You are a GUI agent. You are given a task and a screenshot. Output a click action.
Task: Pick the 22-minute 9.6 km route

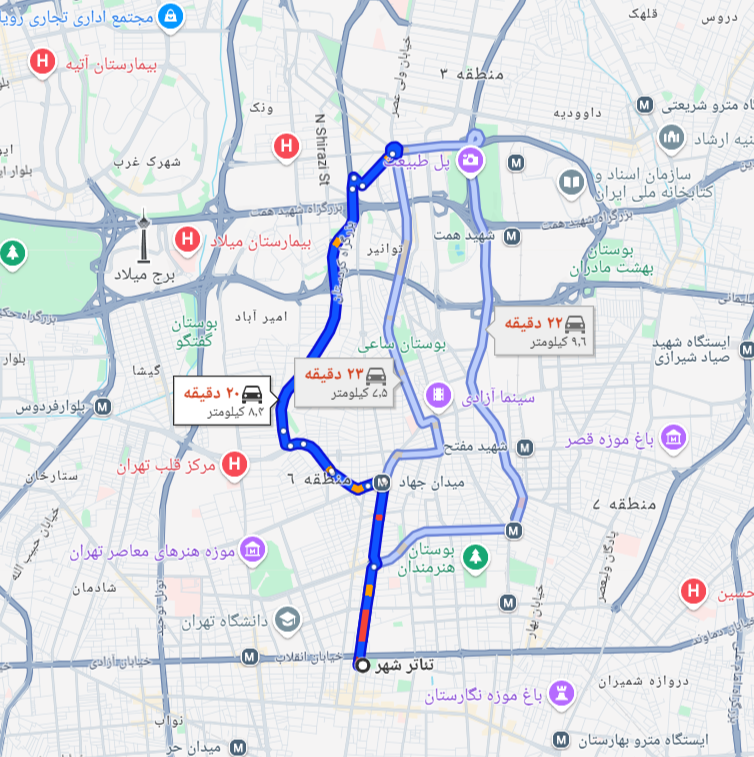click(545, 331)
